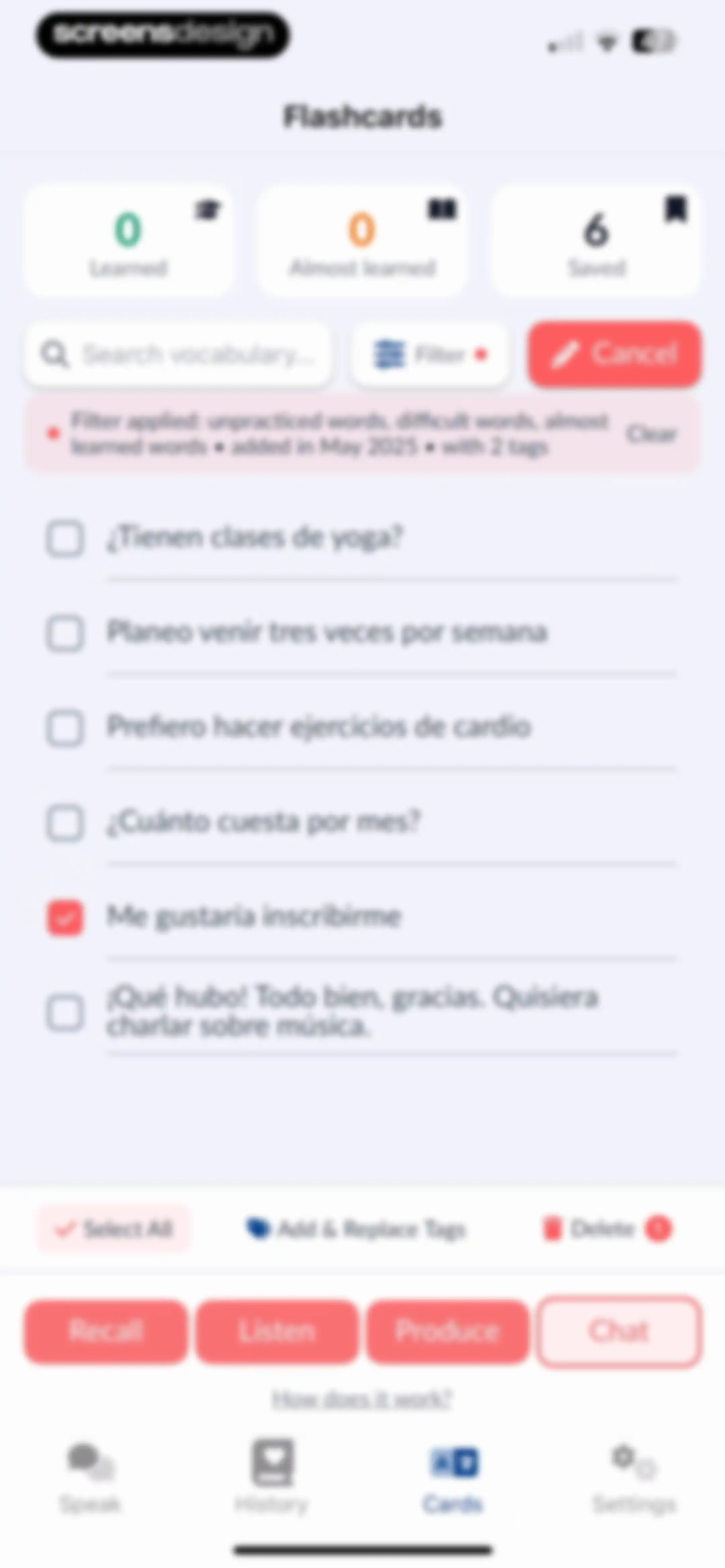
Task: Check the ¡Qué hubo! Todo bien phrase
Action: pyautogui.click(x=65, y=1013)
